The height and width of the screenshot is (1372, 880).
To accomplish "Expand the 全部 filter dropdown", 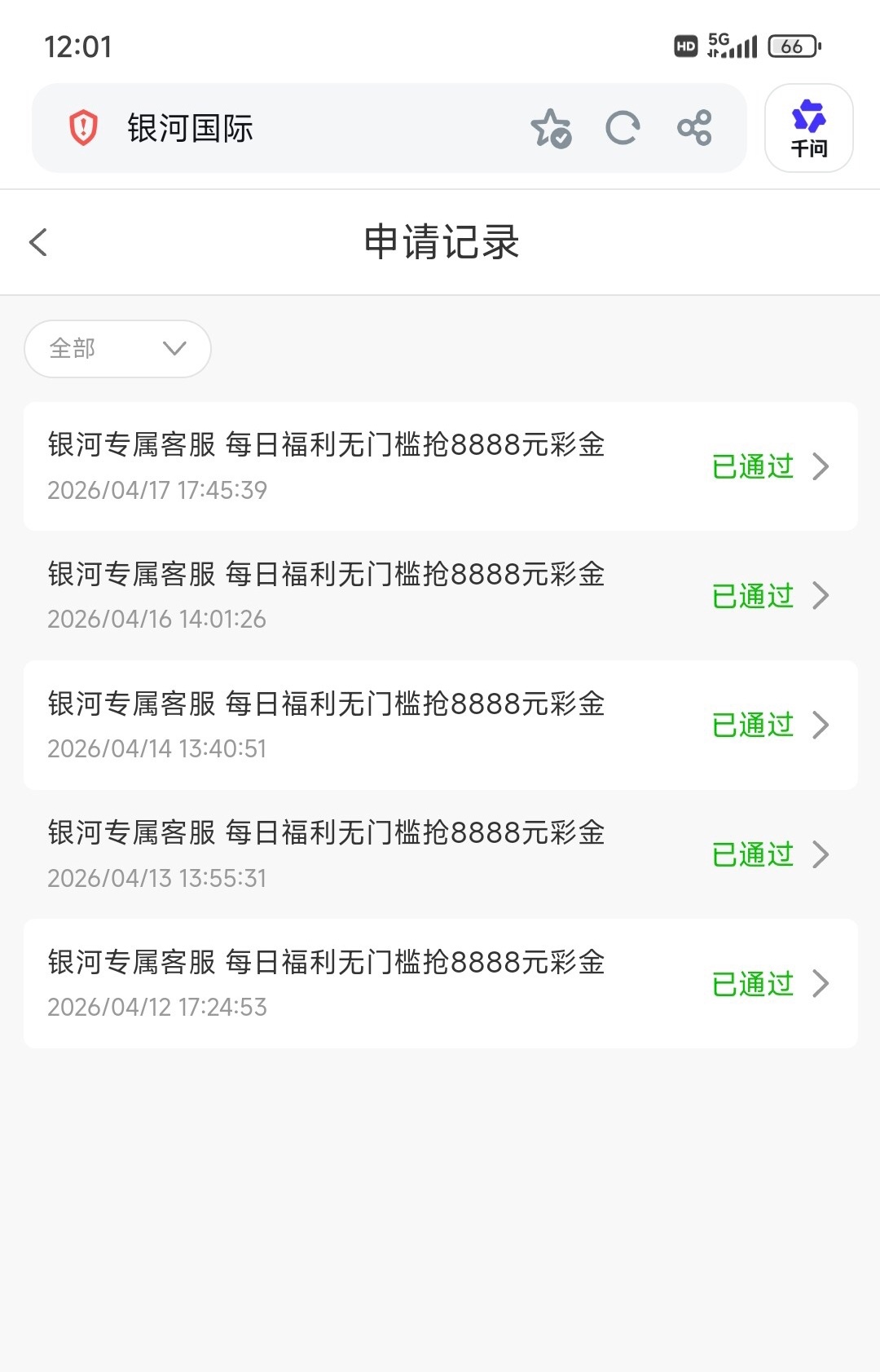I will [118, 349].
